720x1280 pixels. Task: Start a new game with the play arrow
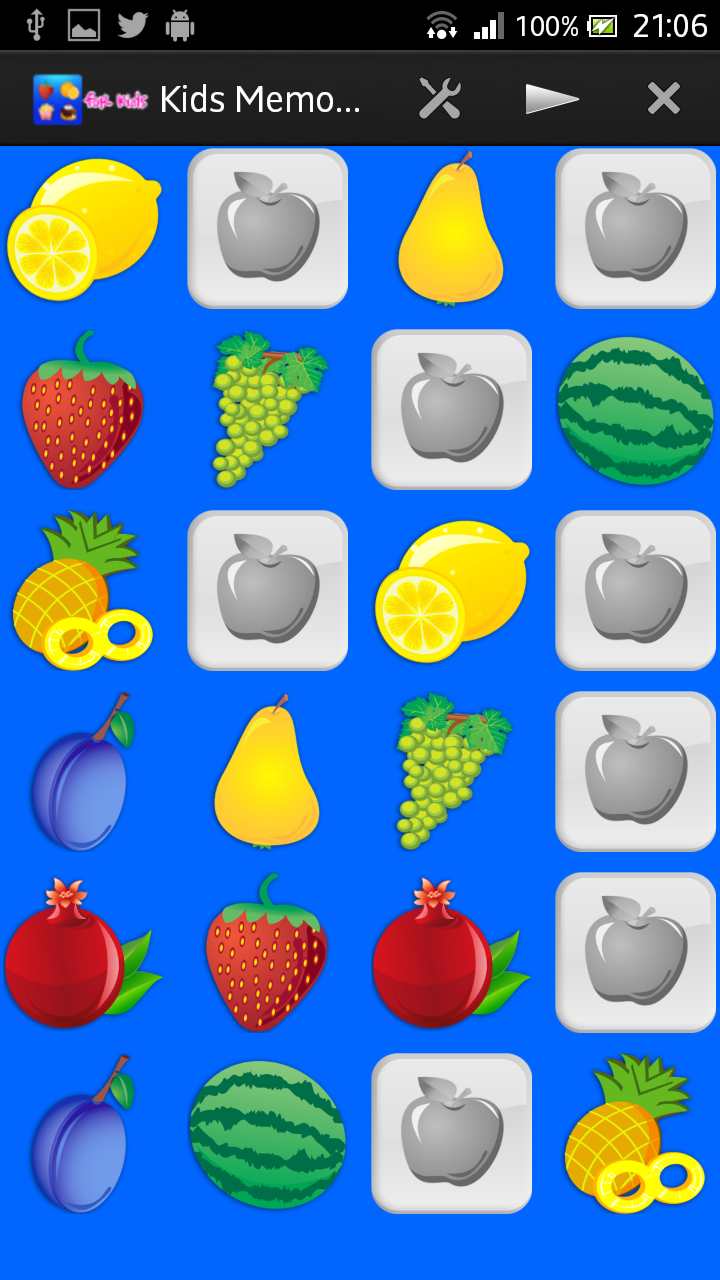click(x=551, y=98)
